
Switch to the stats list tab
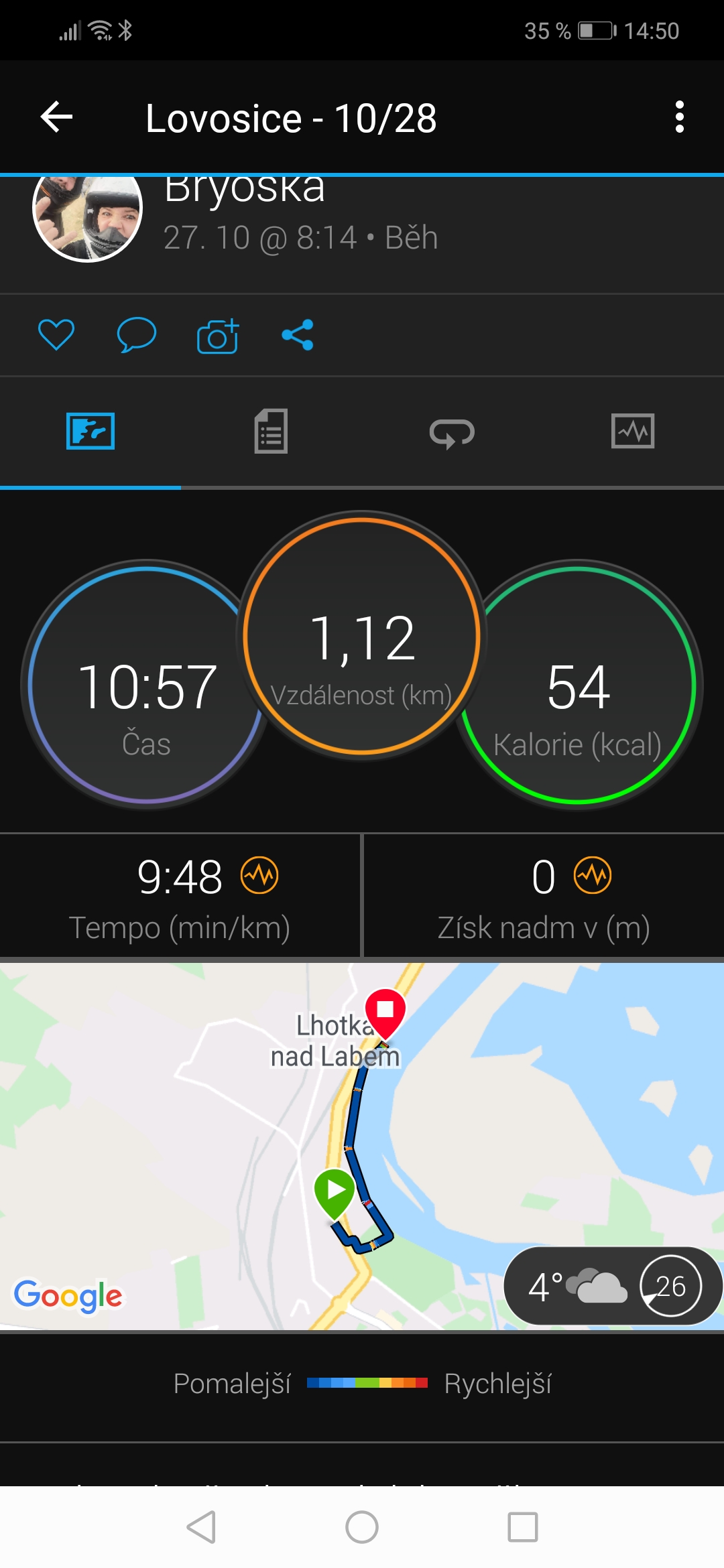[x=271, y=431]
